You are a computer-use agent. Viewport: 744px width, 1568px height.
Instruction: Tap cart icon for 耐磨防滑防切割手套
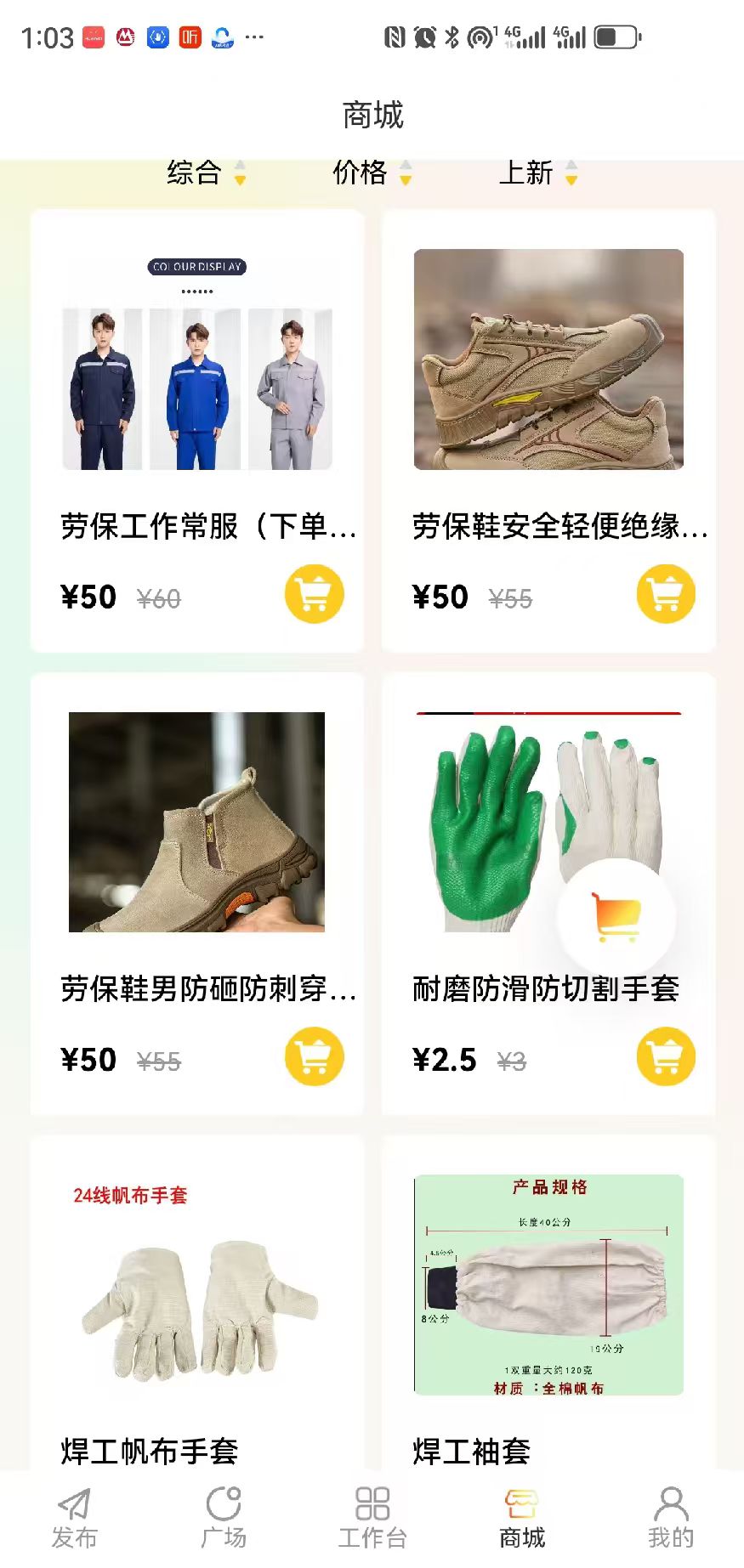pos(665,1056)
